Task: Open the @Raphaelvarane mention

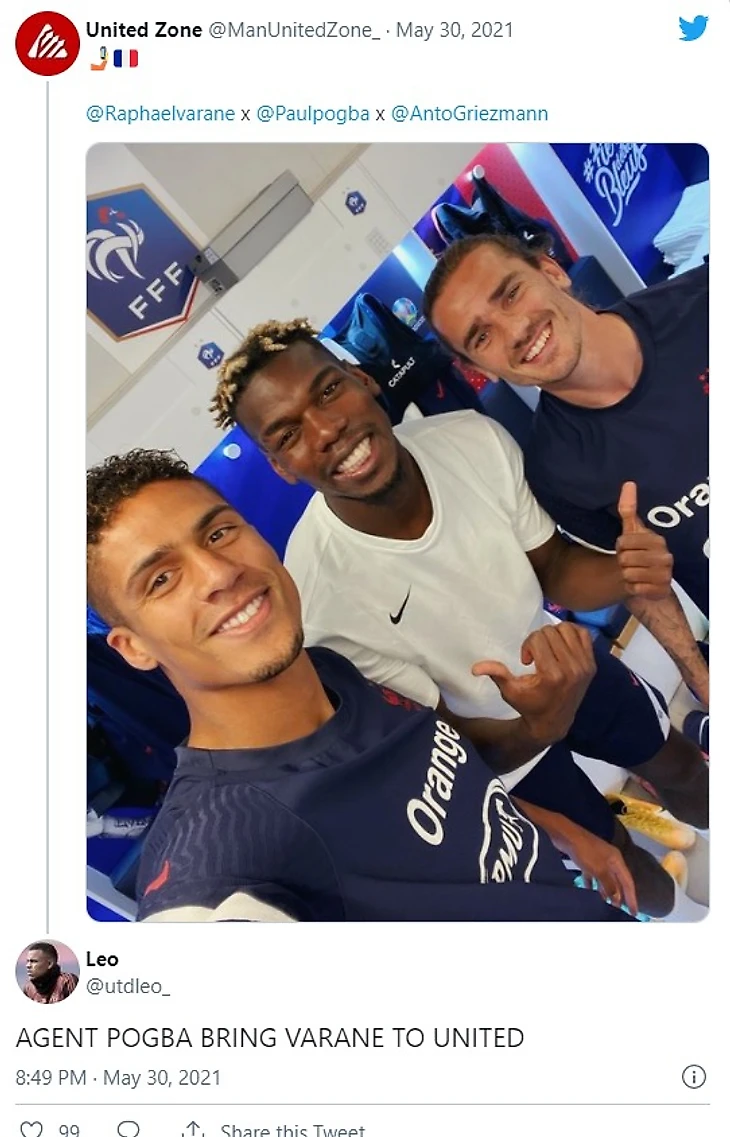Action: pyautogui.click(x=160, y=113)
